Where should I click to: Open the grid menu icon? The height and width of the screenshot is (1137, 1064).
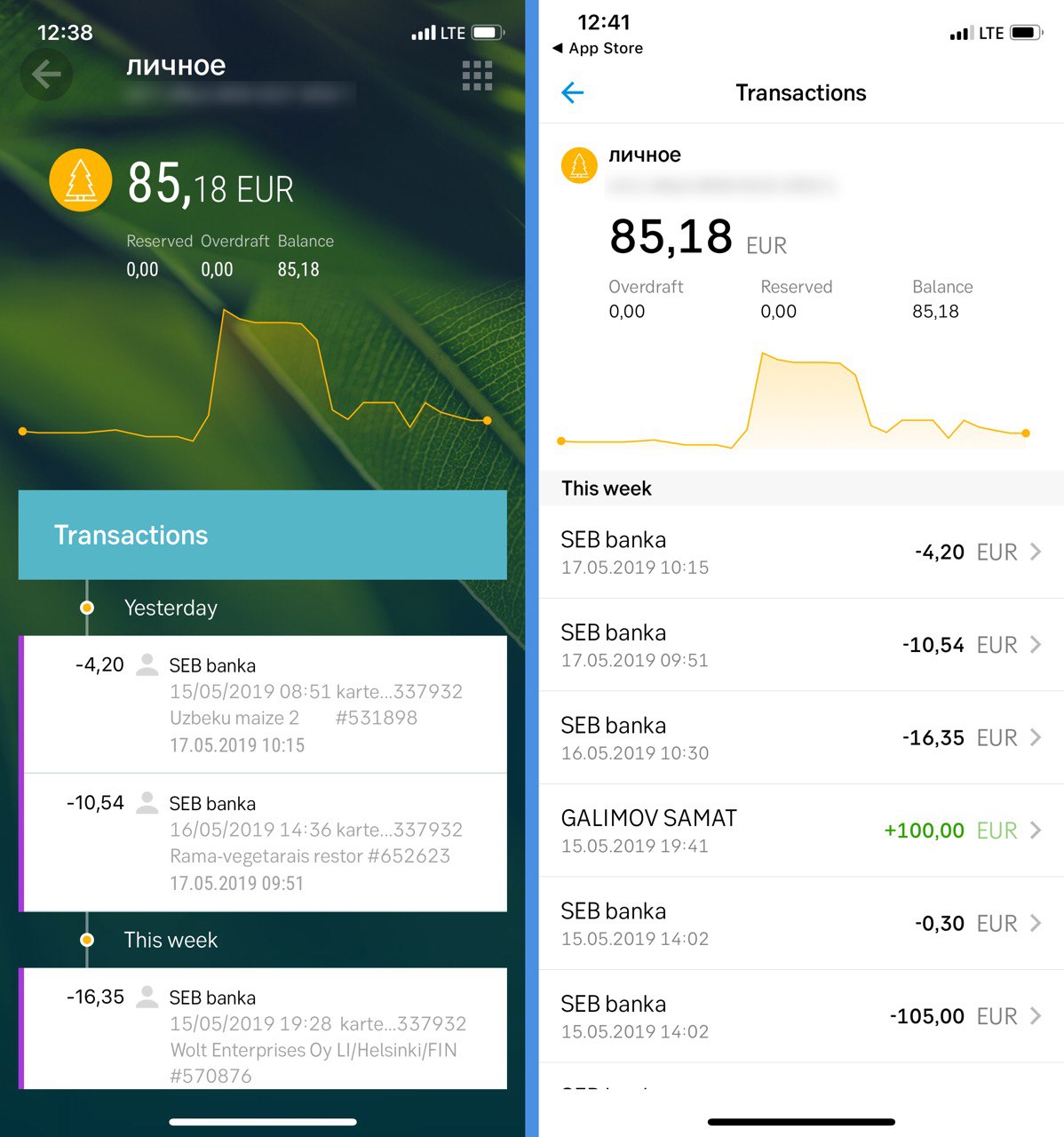click(x=477, y=76)
